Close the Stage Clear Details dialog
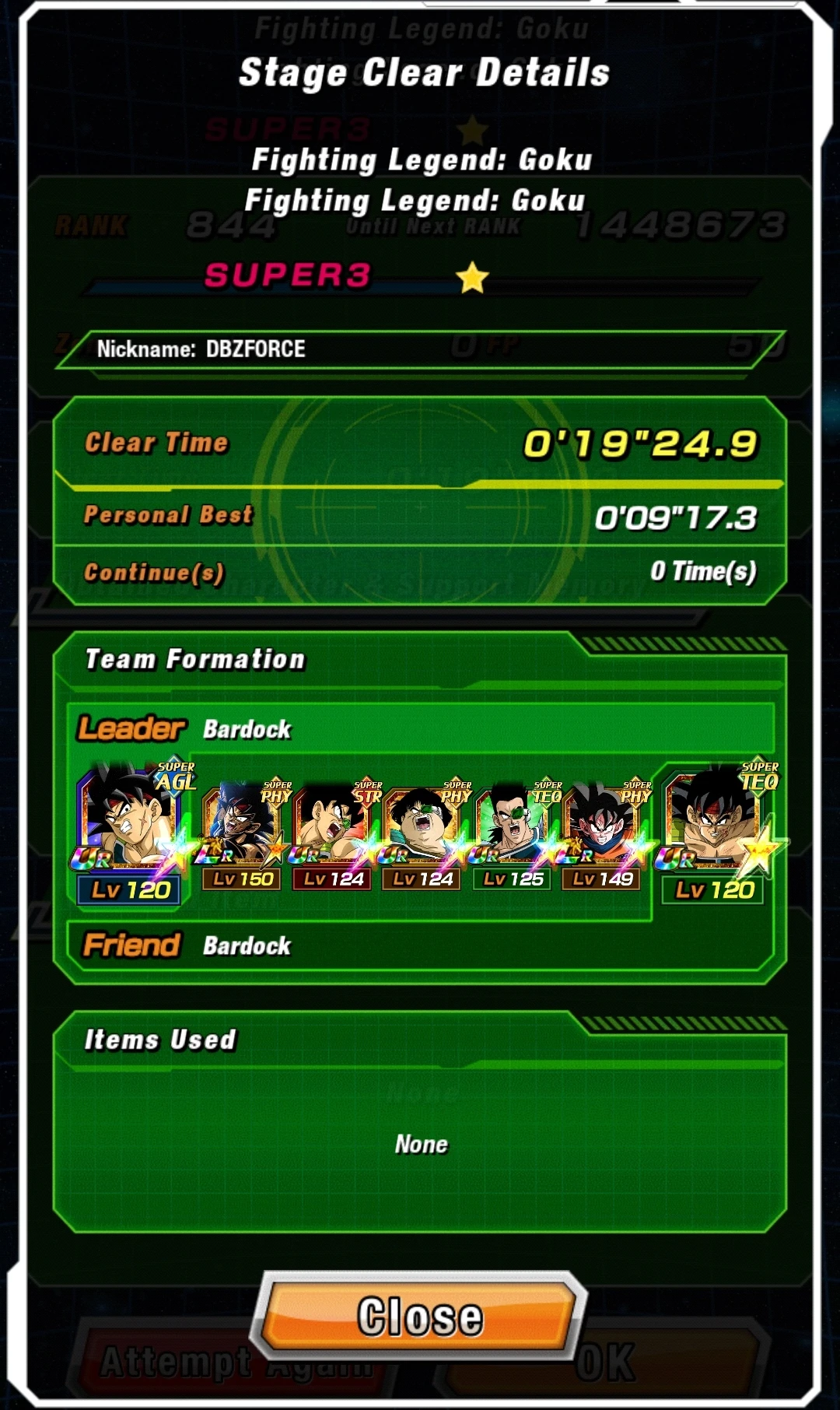 420,1315
